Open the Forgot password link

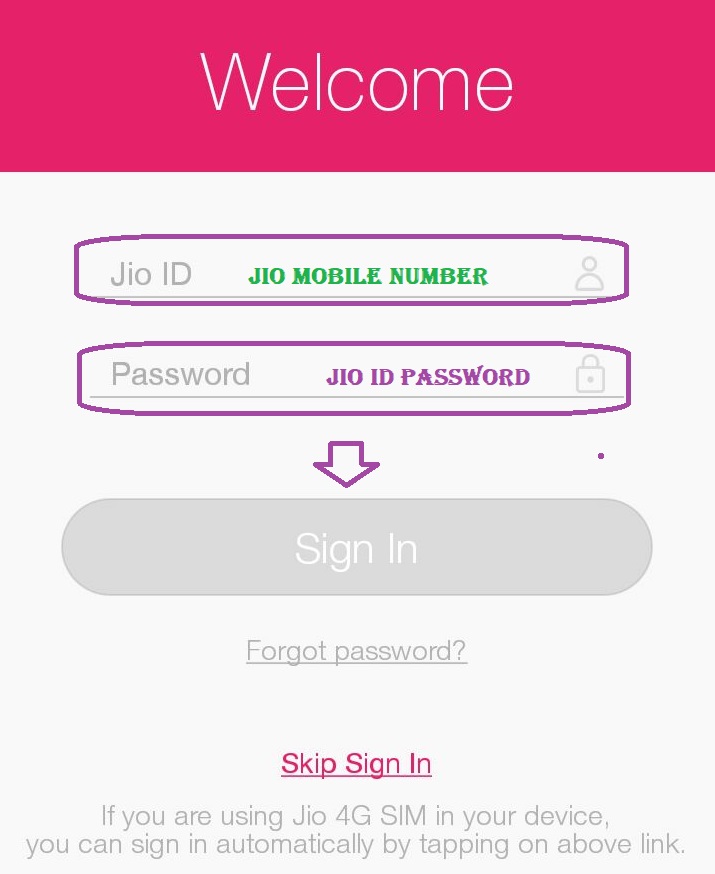tap(356, 651)
